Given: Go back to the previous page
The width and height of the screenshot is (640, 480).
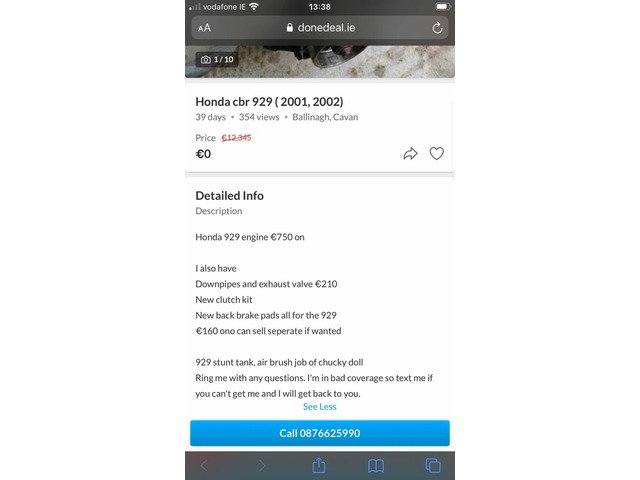Looking at the screenshot, I should pyautogui.click(x=204, y=466).
